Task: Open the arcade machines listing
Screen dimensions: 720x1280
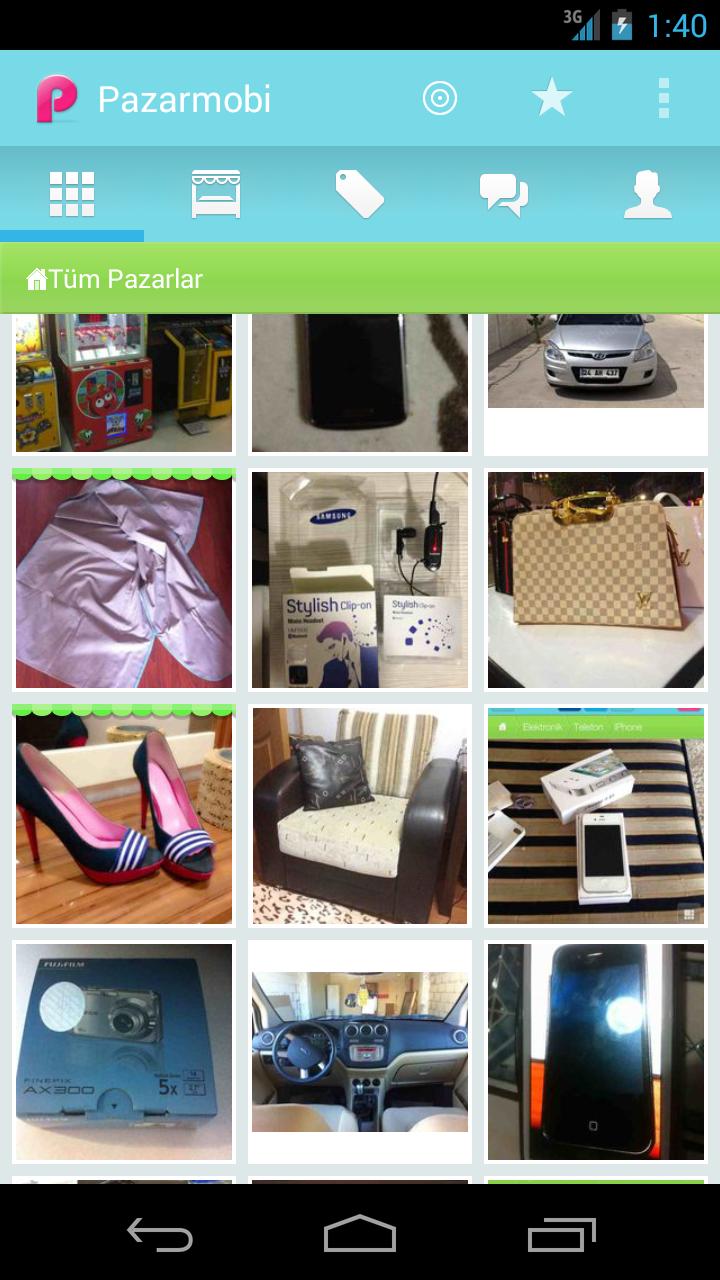Action: pyautogui.click(x=124, y=383)
